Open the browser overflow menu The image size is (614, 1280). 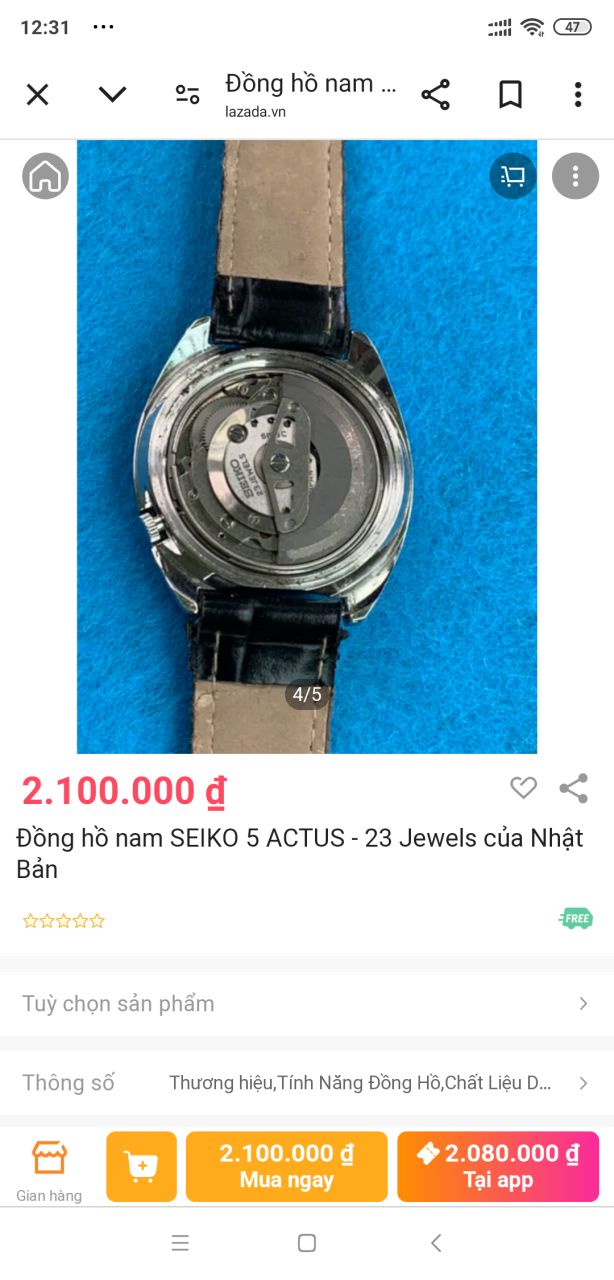click(577, 95)
